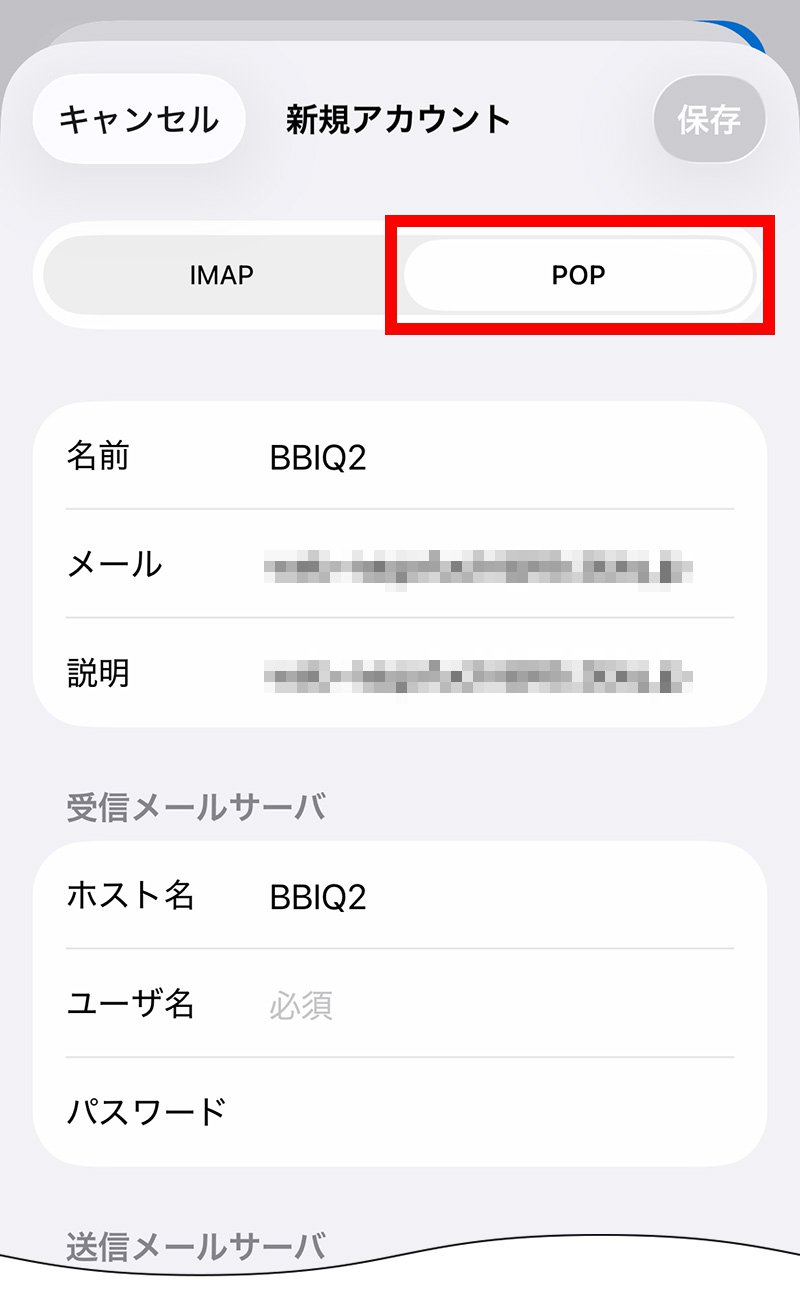The height and width of the screenshot is (1300, 800).
Task: Click the 説明 description field
Action: tap(400, 673)
